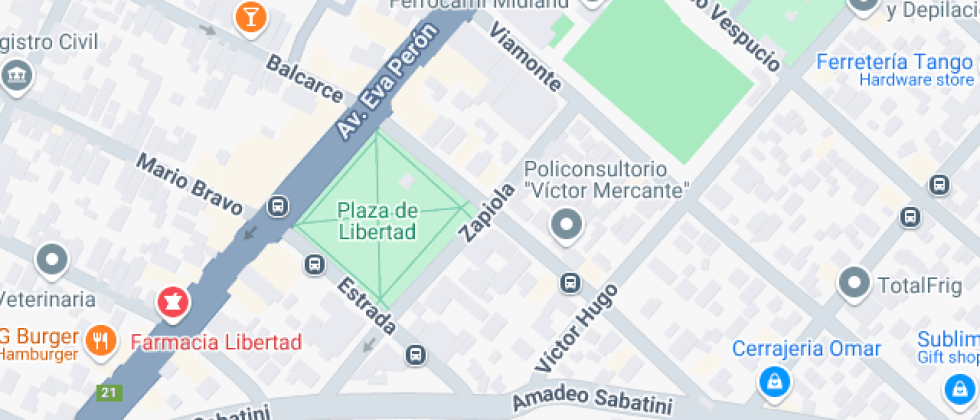This screenshot has height=420, width=980.
Task: Open the Veterinaria place pin
Action: coord(51,261)
